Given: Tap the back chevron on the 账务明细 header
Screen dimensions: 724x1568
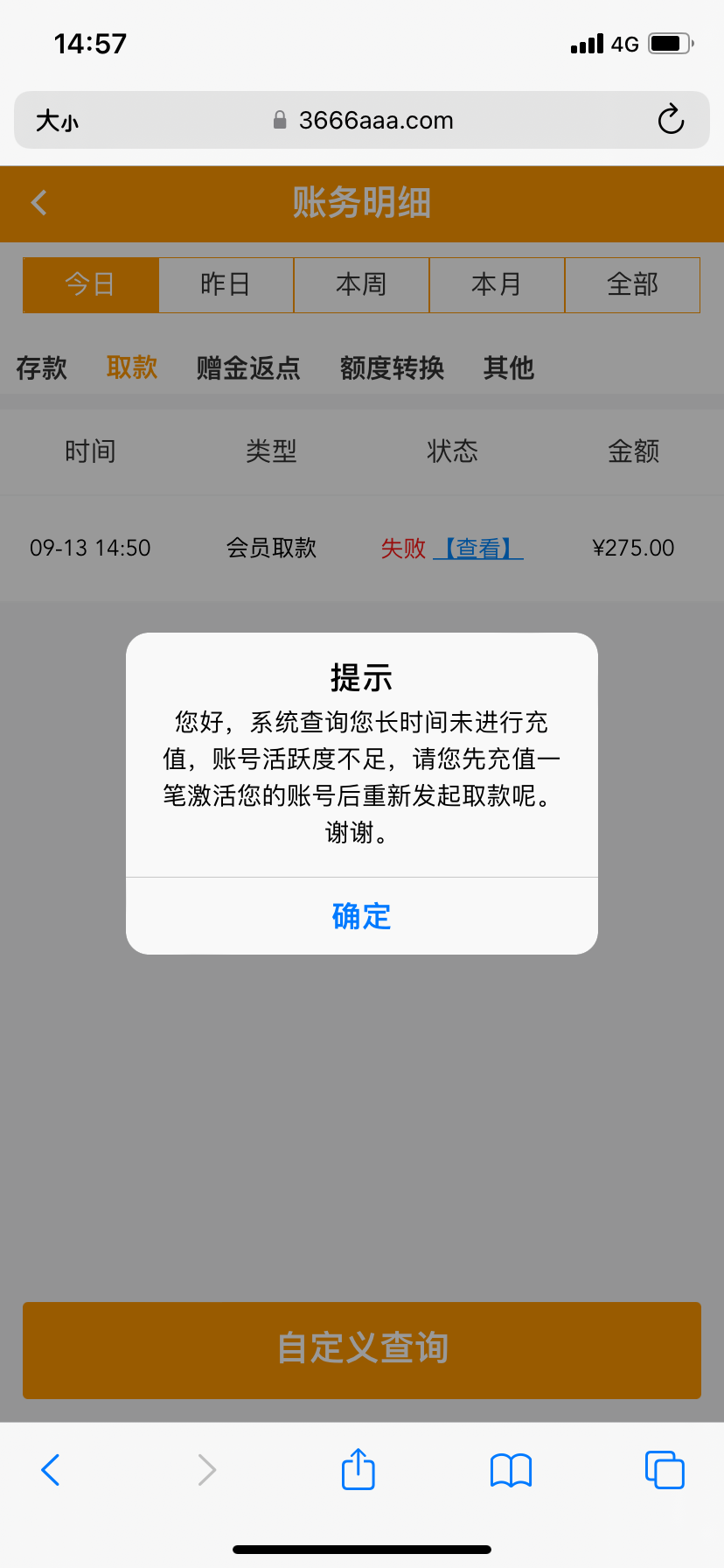Looking at the screenshot, I should 38,202.
